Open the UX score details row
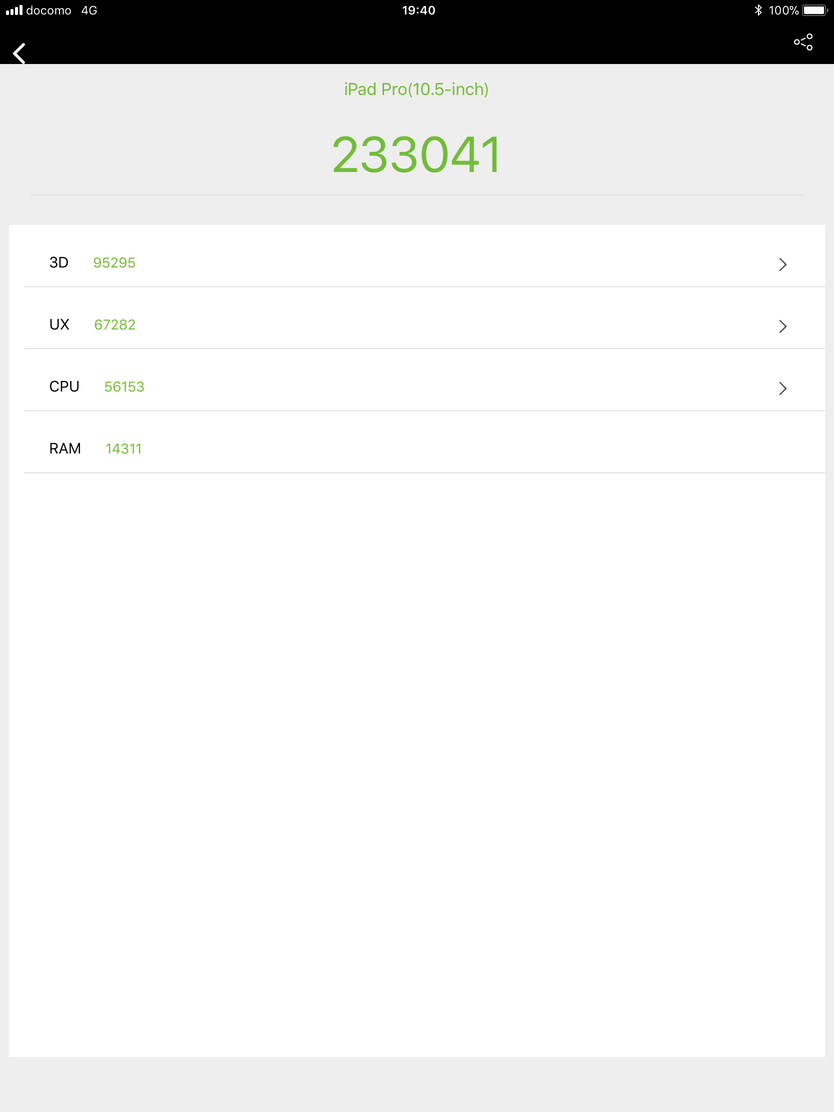Image resolution: width=834 pixels, height=1112 pixels. pos(416,325)
